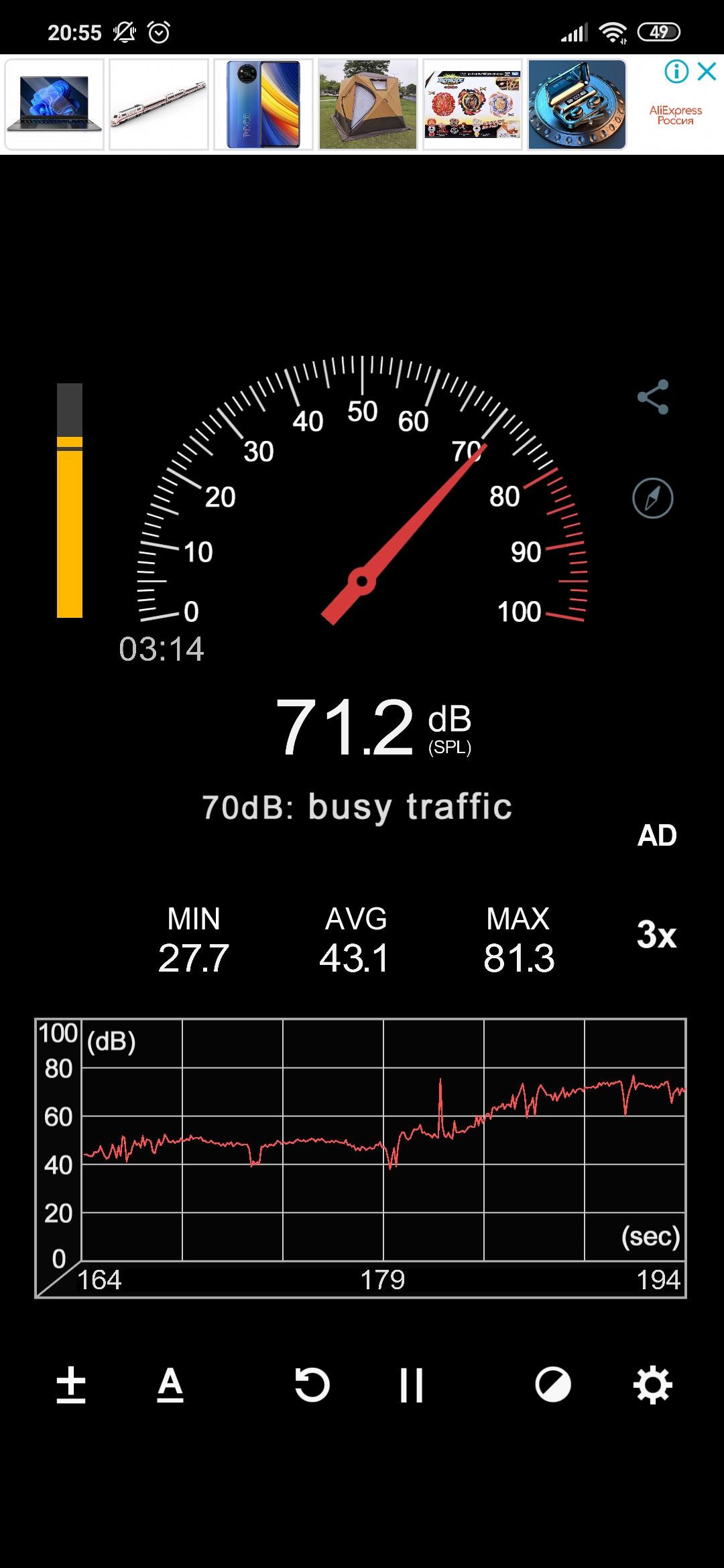Reset the sound measurement

(312, 1384)
